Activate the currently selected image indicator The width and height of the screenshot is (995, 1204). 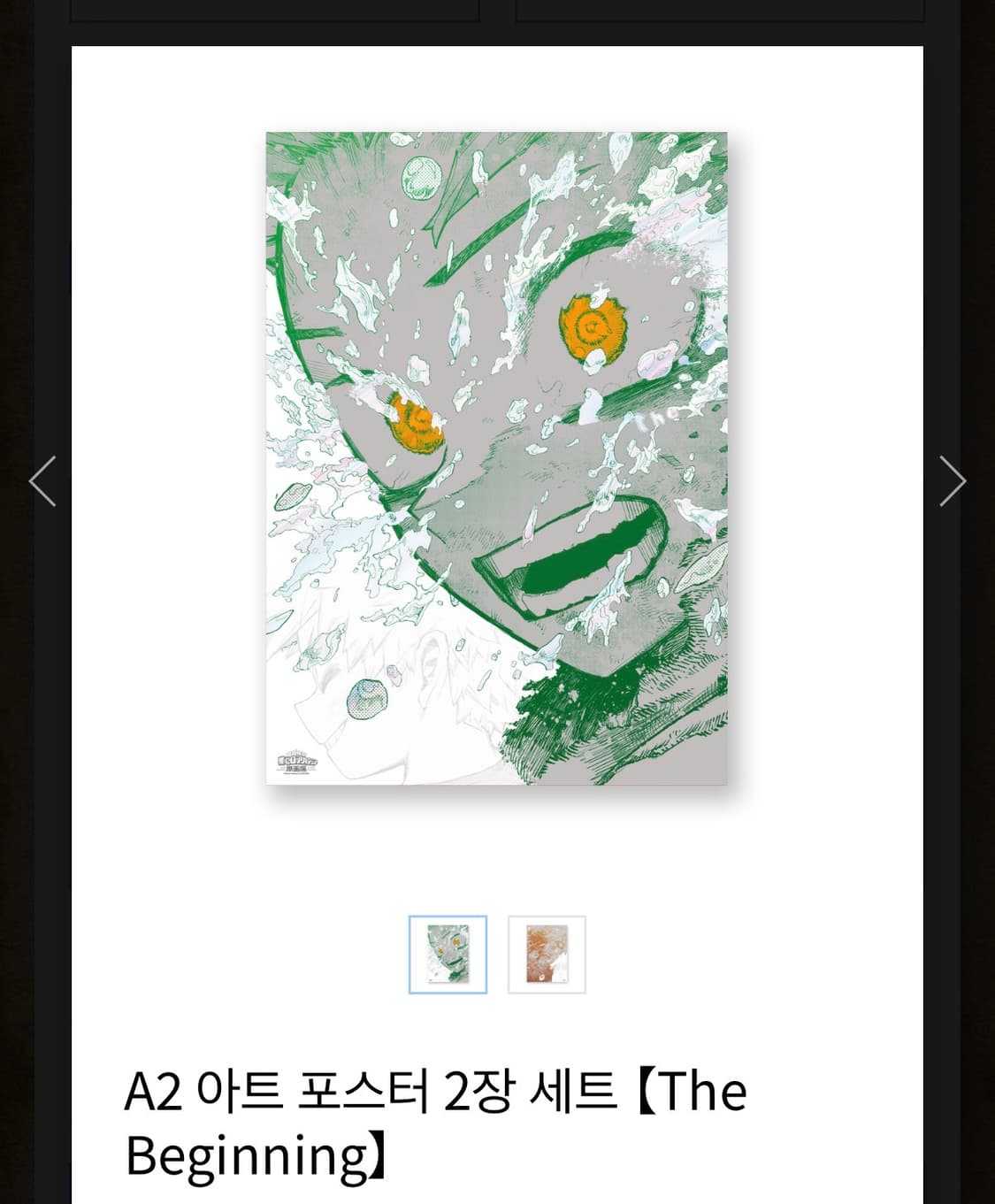click(x=447, y=956)
